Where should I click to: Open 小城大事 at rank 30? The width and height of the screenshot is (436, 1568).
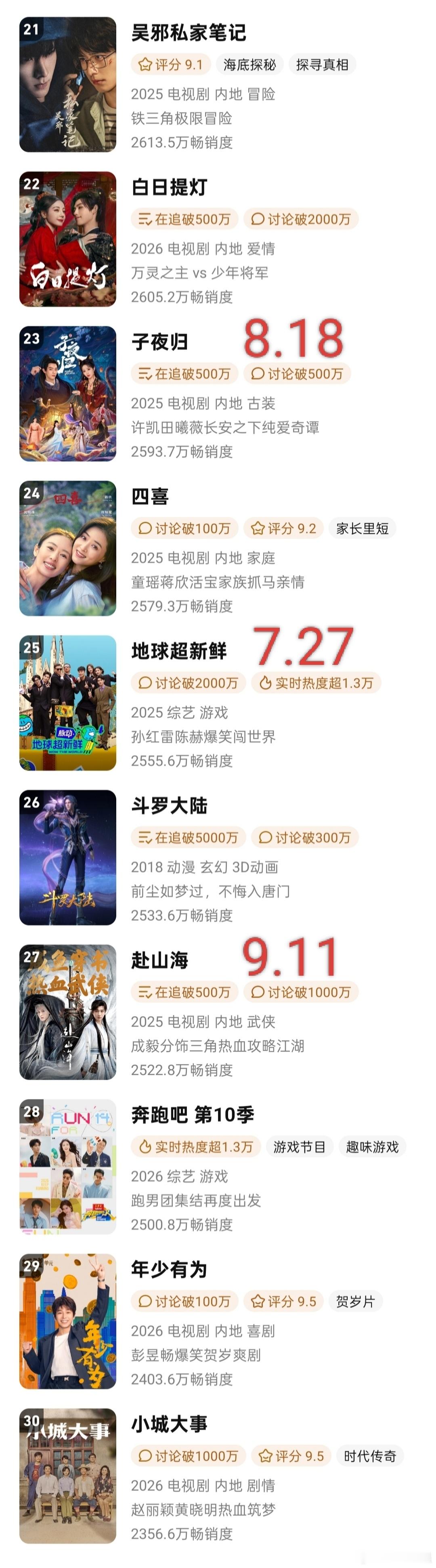click(x=218, y=1476)
